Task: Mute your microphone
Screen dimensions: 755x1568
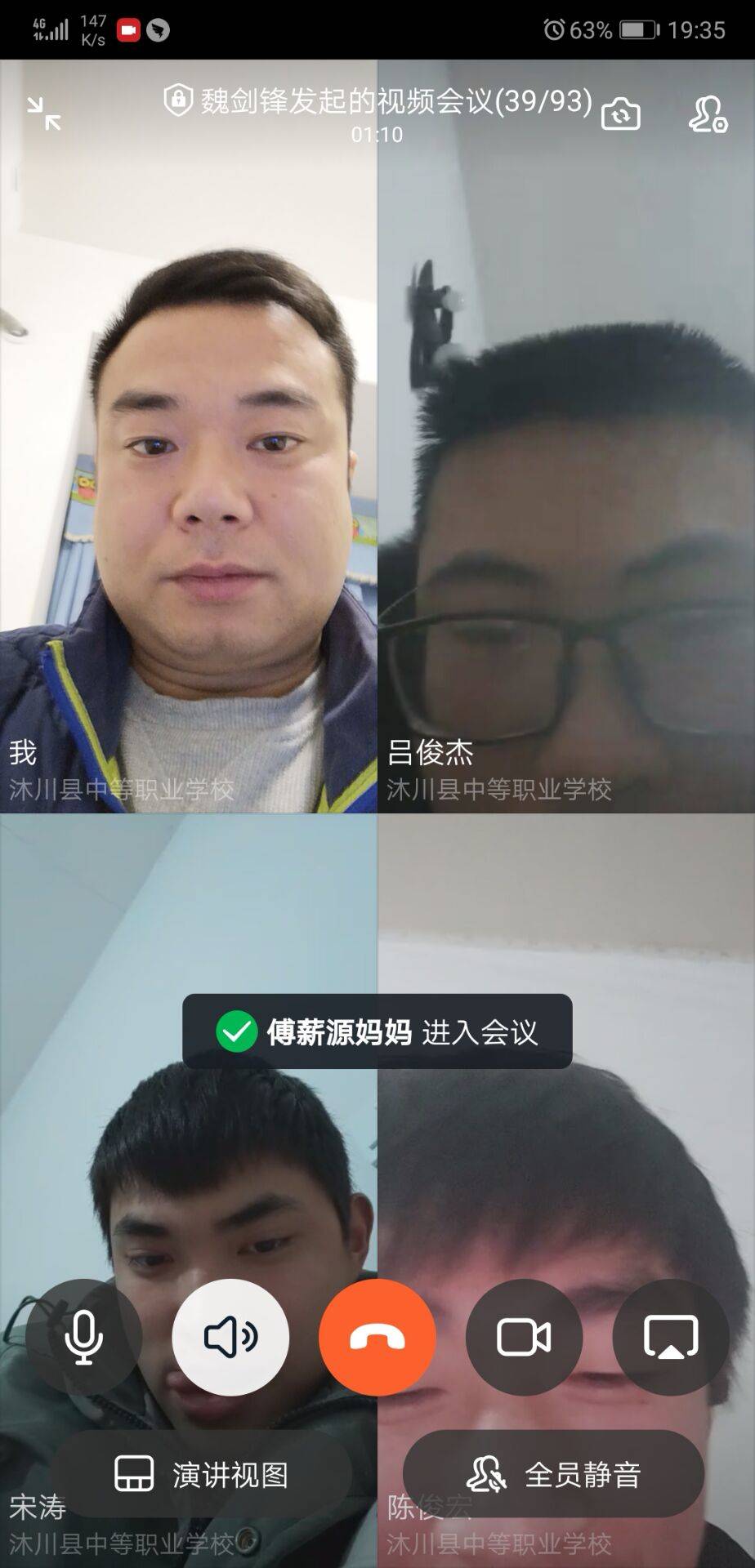Action: click(83, 1338)
